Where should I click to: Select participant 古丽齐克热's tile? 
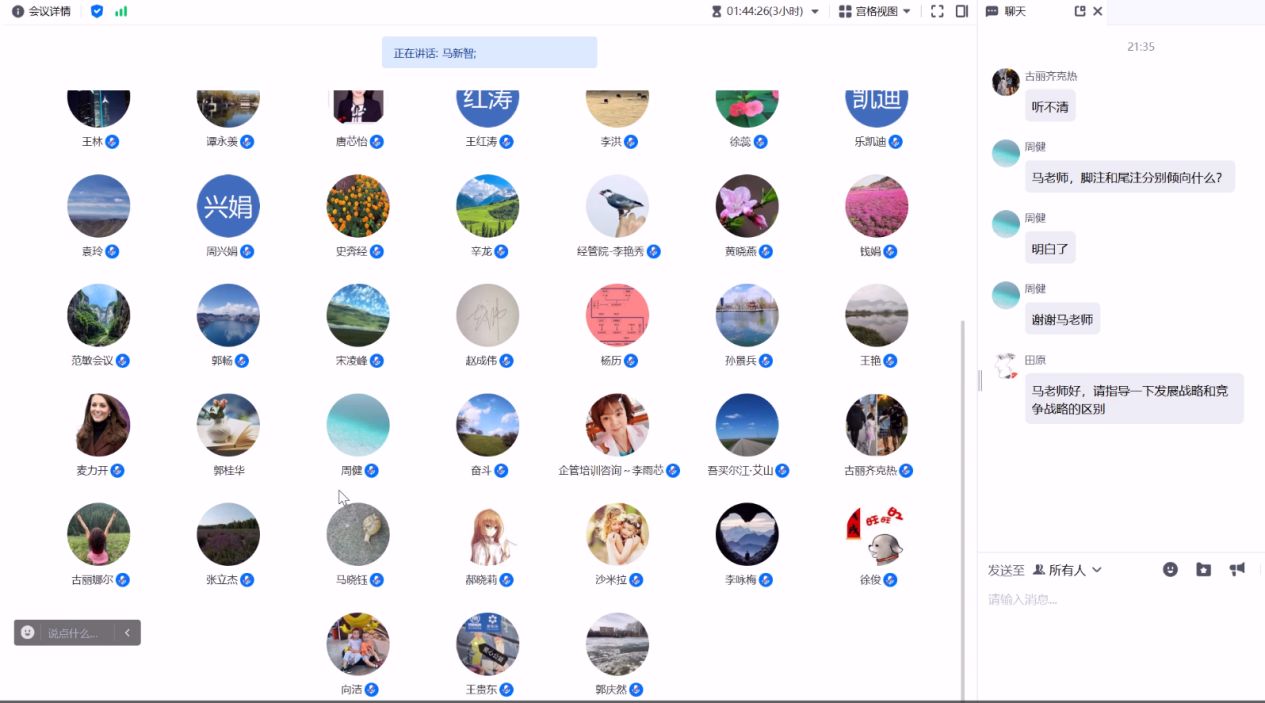tap(876, 425)
